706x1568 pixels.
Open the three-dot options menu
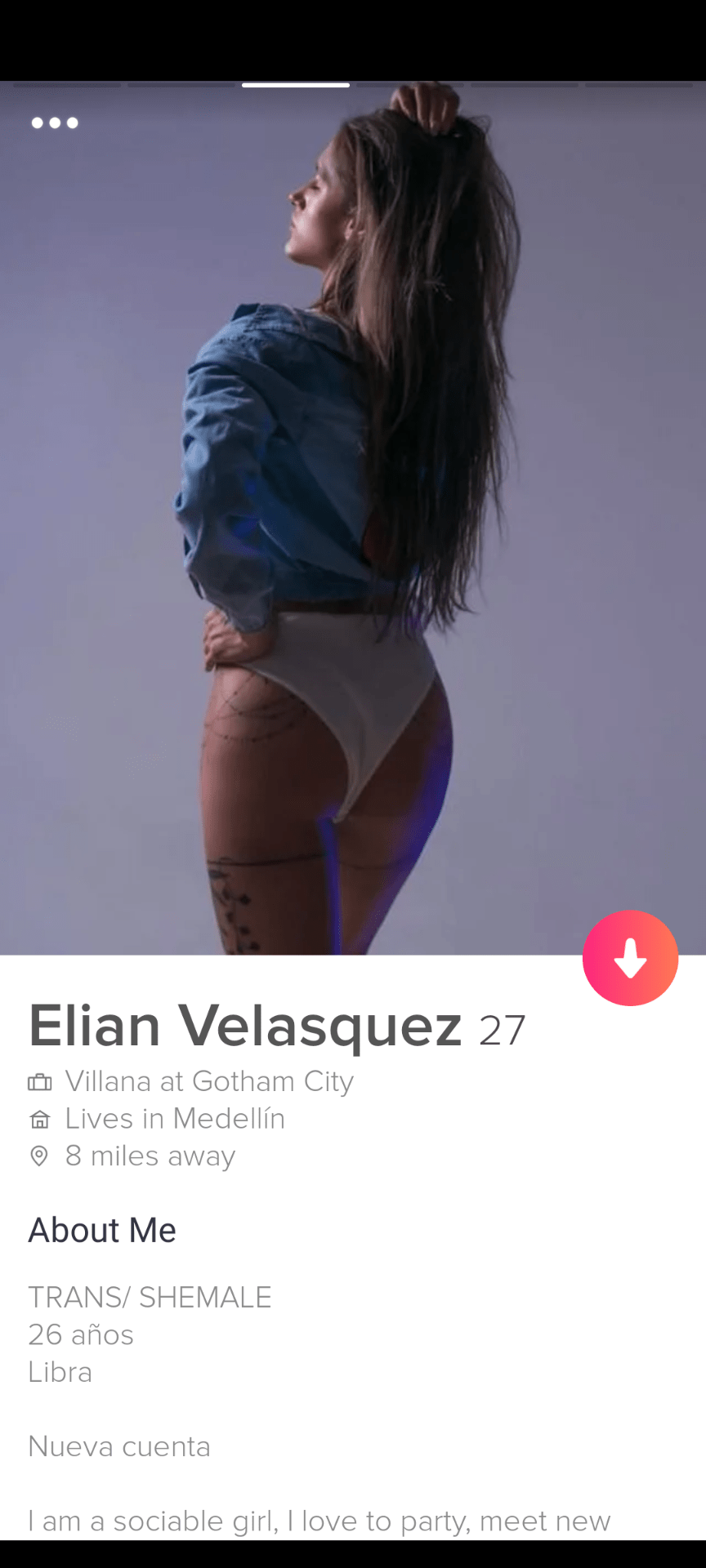(55, 123)
